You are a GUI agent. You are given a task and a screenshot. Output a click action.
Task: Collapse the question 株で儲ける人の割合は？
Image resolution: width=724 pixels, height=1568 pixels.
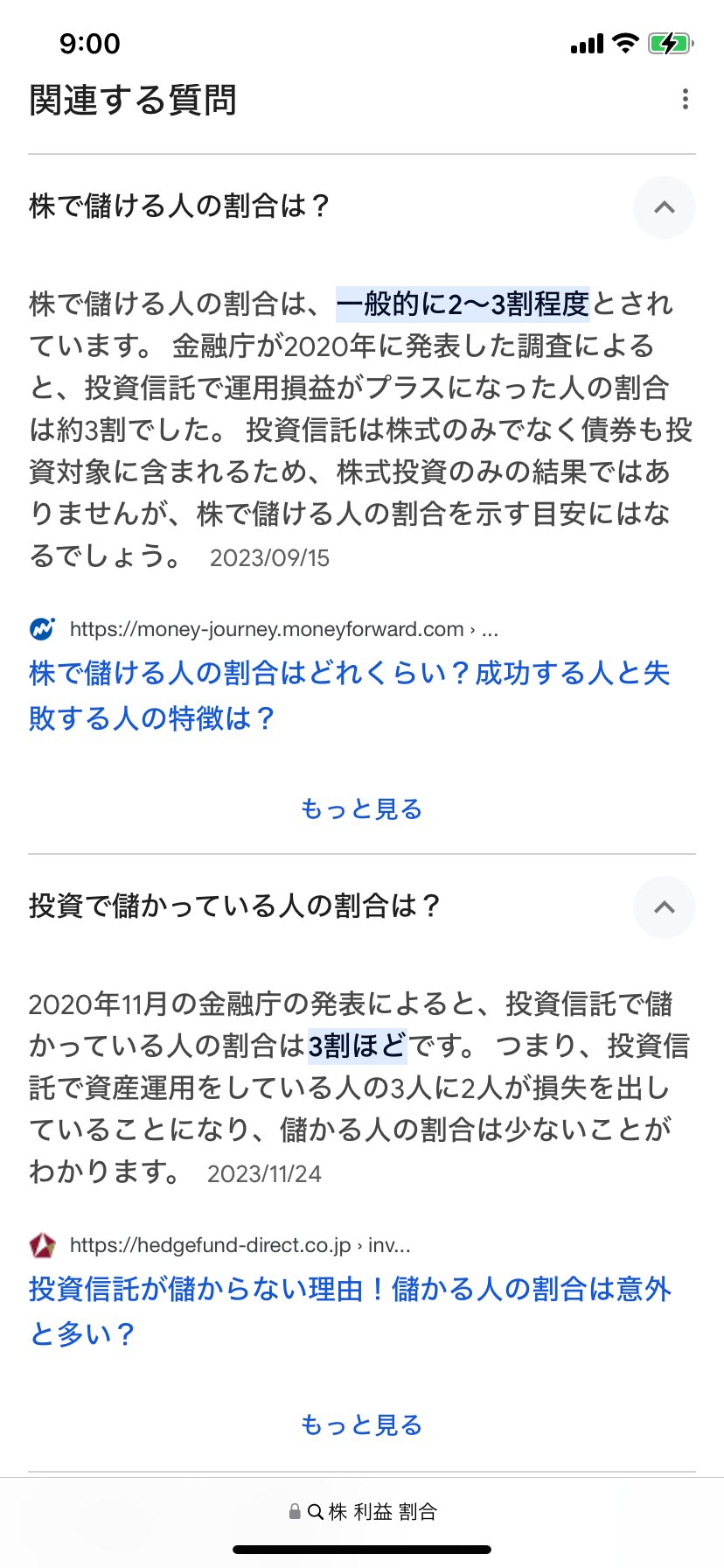(x=665, y=207)
